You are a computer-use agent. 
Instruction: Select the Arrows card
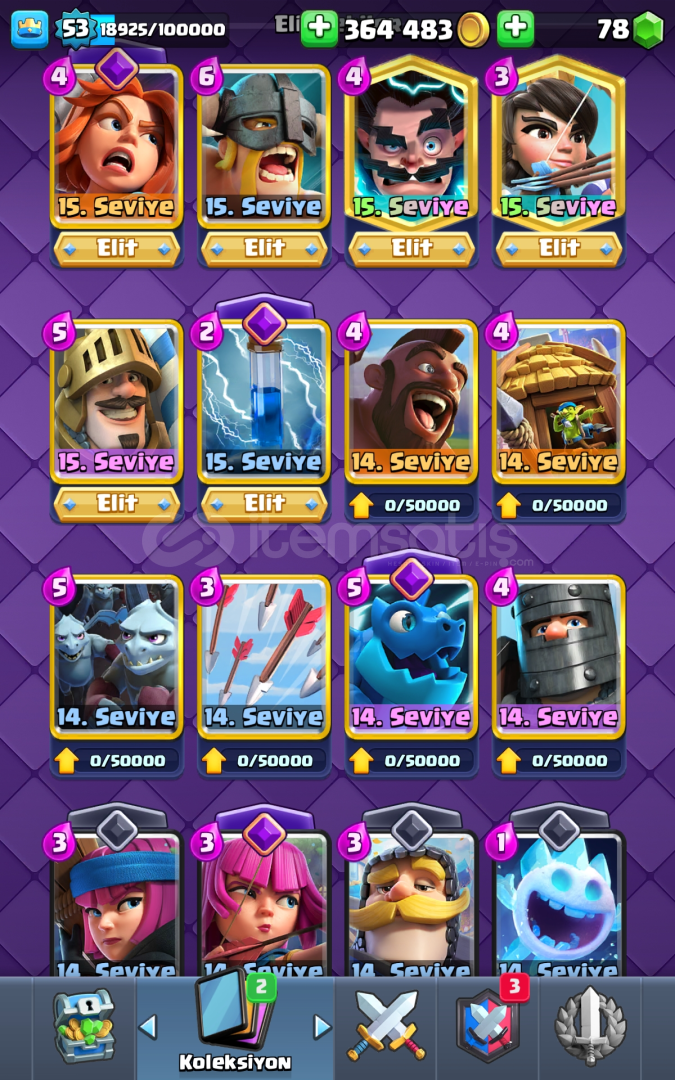(264, 656)
